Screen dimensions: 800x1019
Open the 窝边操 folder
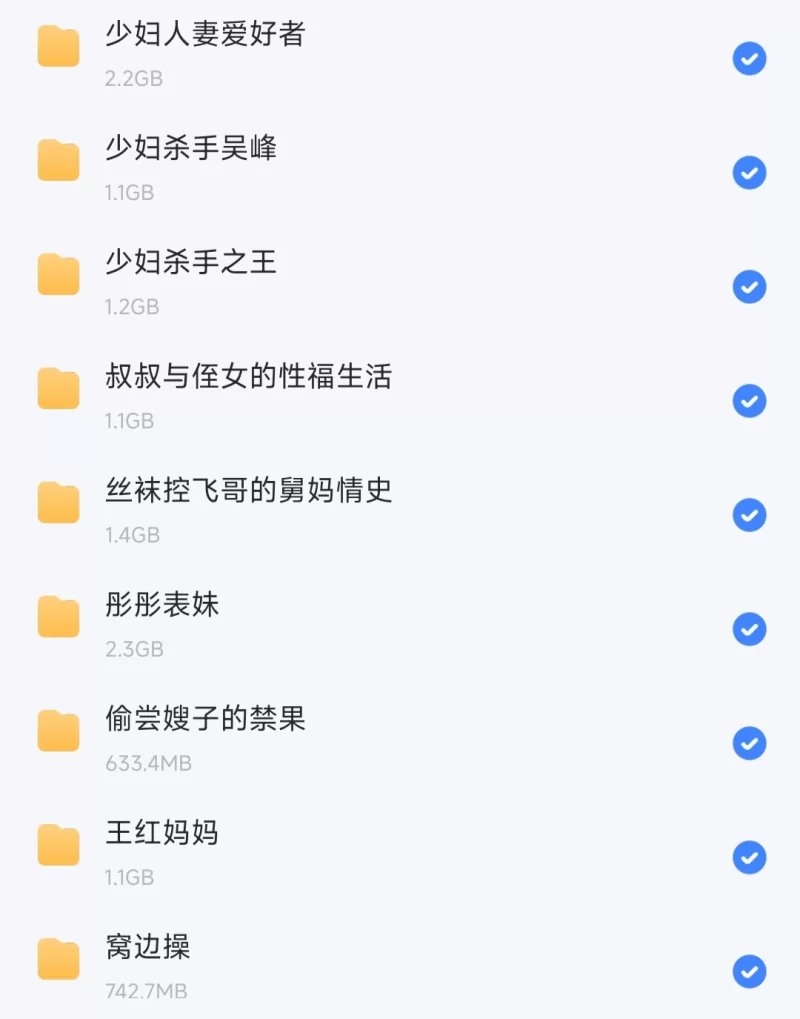(x=148, y=947)
